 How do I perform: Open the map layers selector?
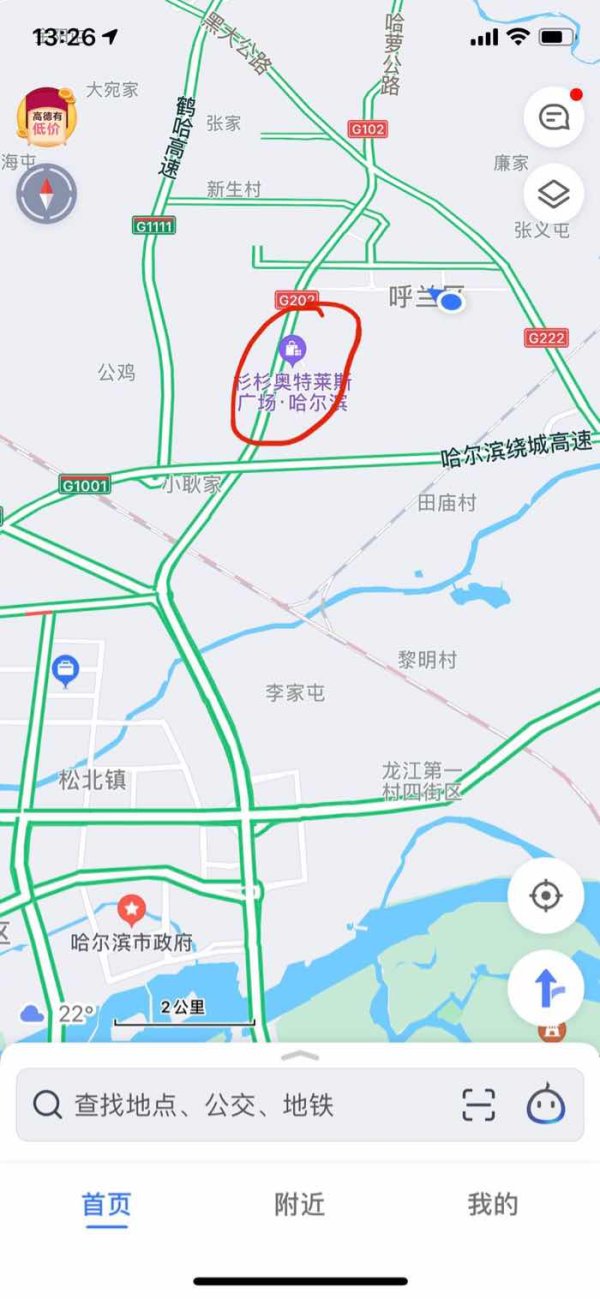point(553,194)
